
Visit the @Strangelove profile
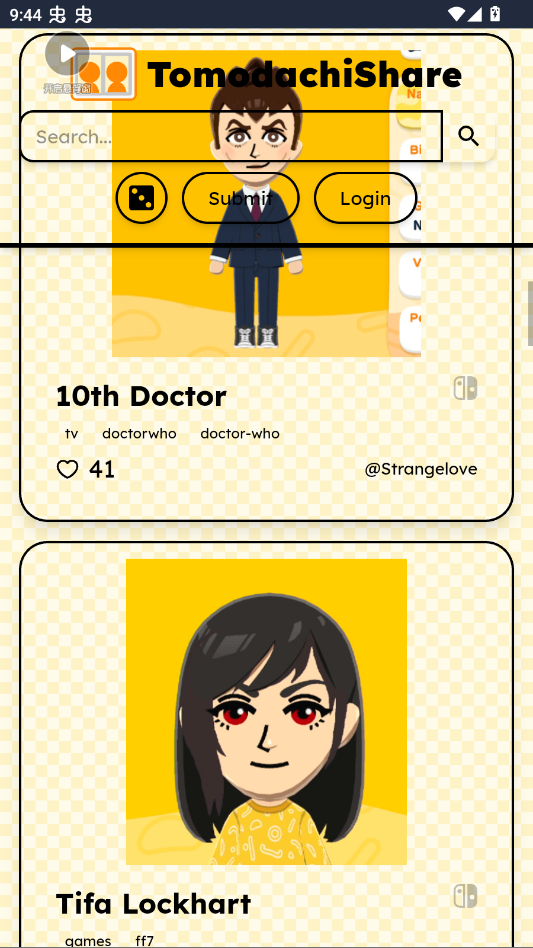tap(421, 469)
